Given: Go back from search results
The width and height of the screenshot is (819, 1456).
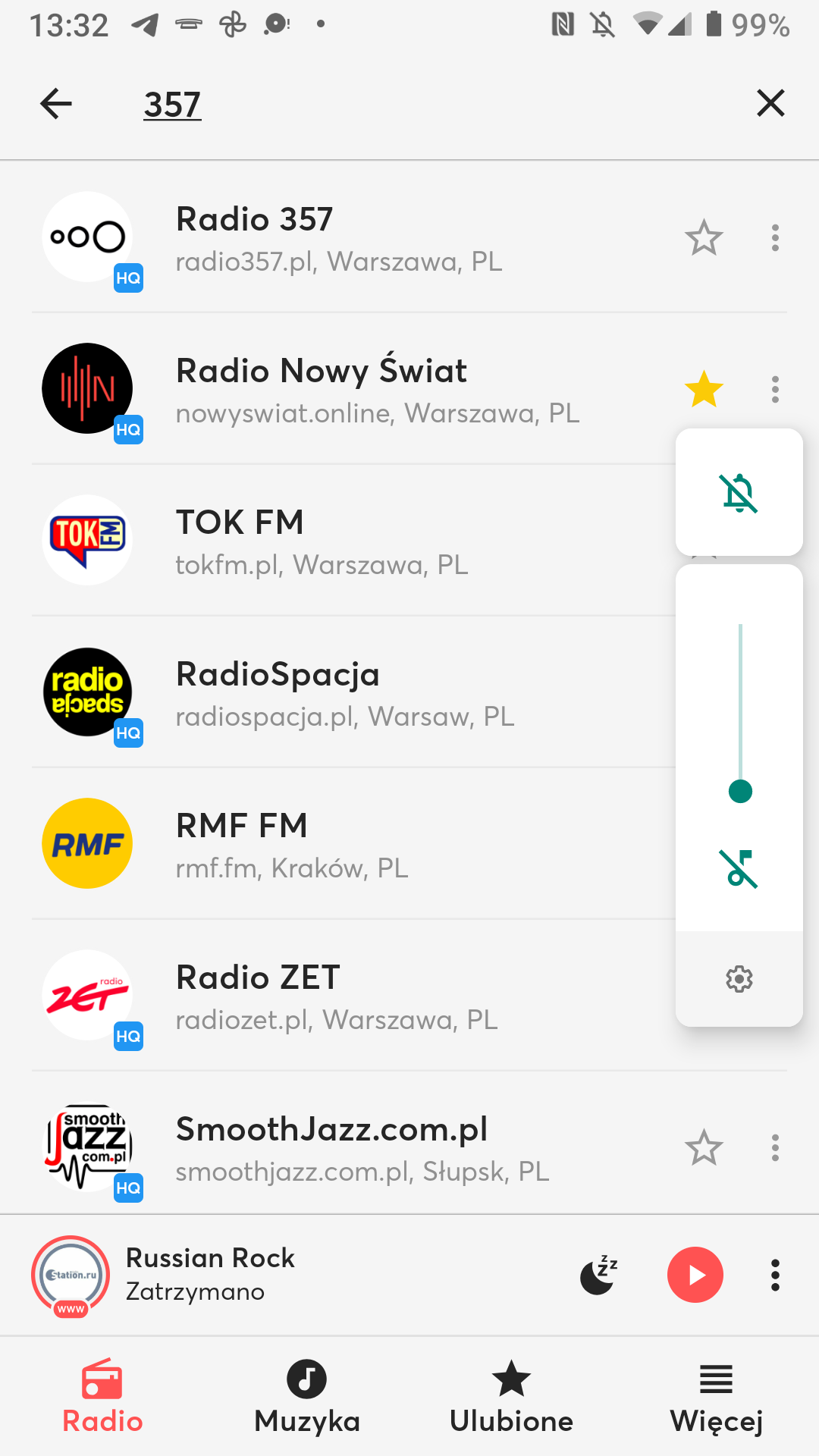Looking at the screenshot, I should pyautogui.click(x=56, y=104).
